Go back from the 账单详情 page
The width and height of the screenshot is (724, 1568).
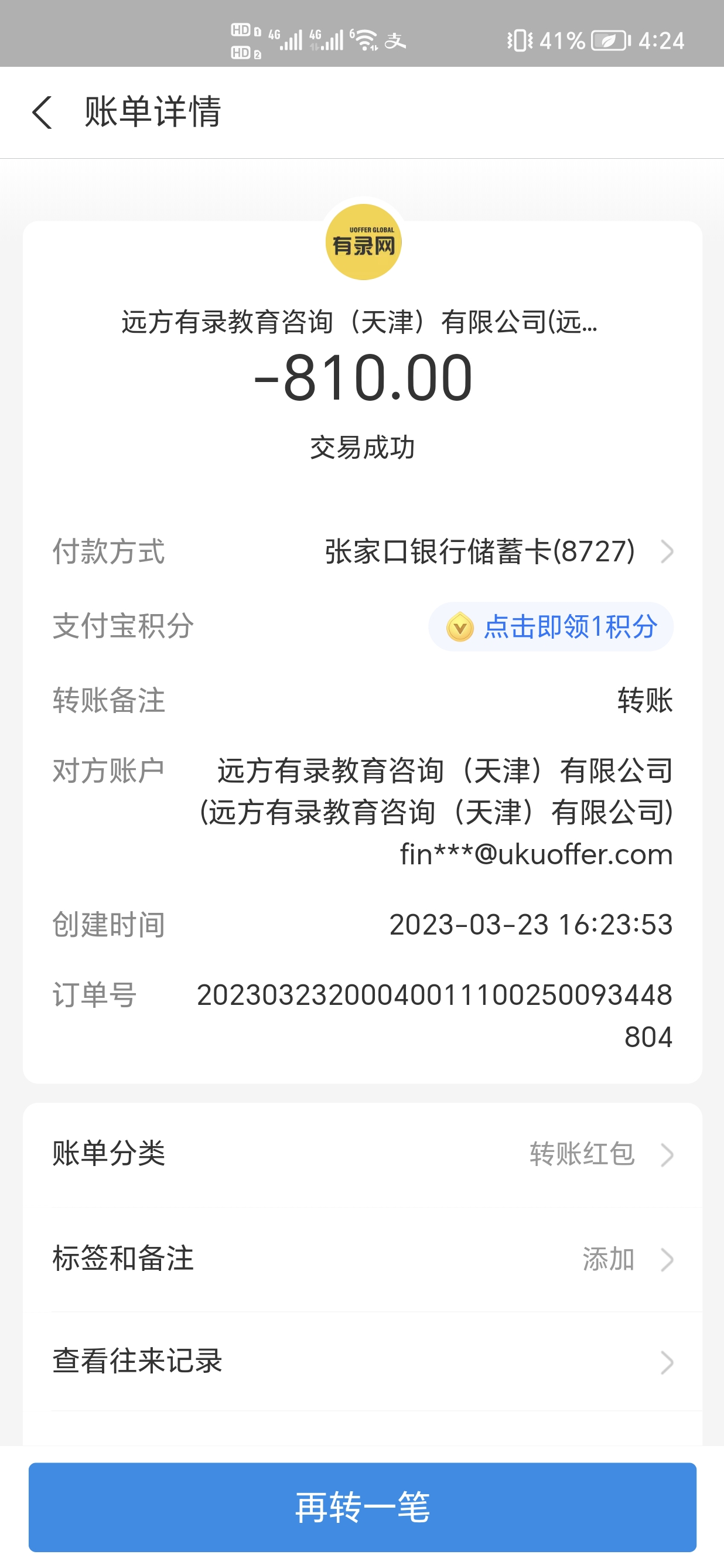(43, 113)
